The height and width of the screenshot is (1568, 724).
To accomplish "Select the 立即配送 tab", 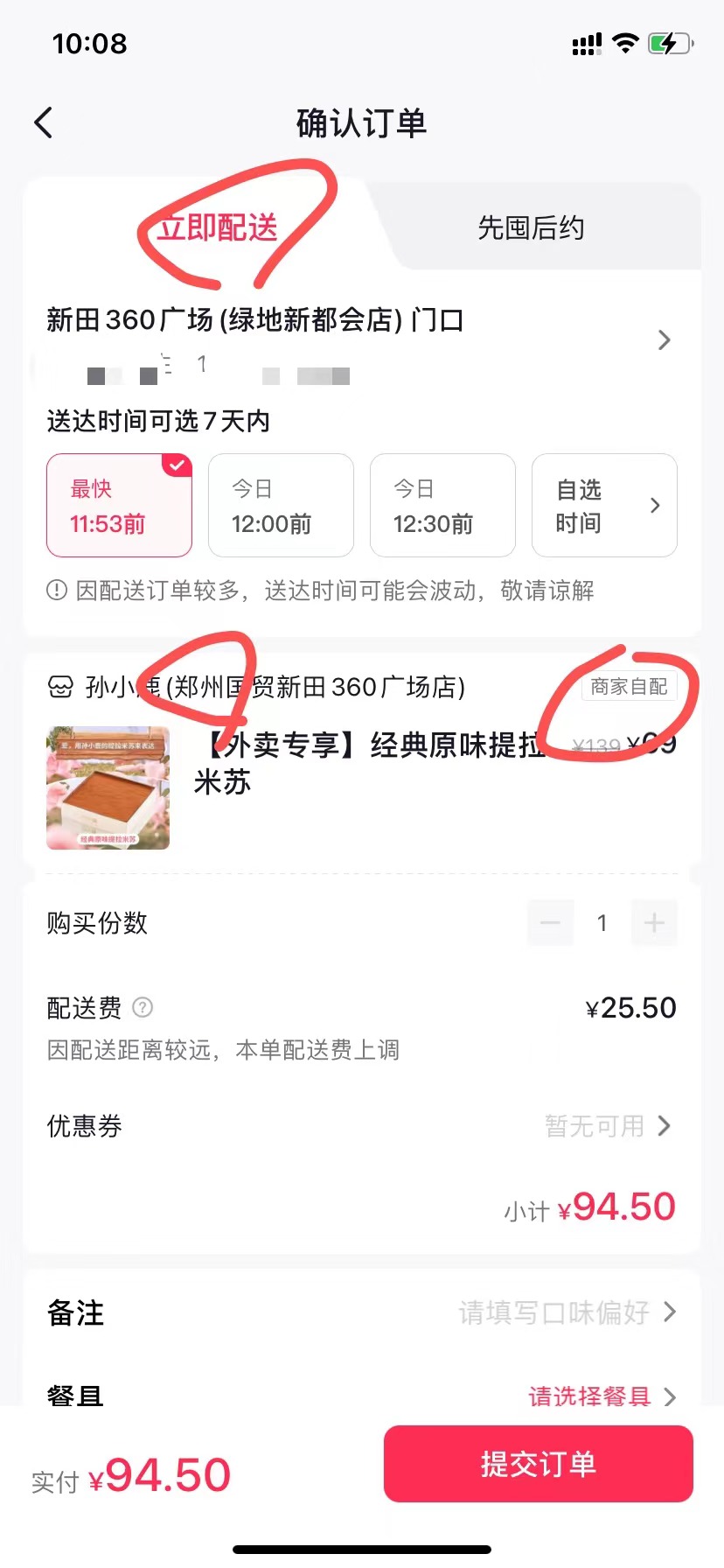I will click(x=218, y=228).
